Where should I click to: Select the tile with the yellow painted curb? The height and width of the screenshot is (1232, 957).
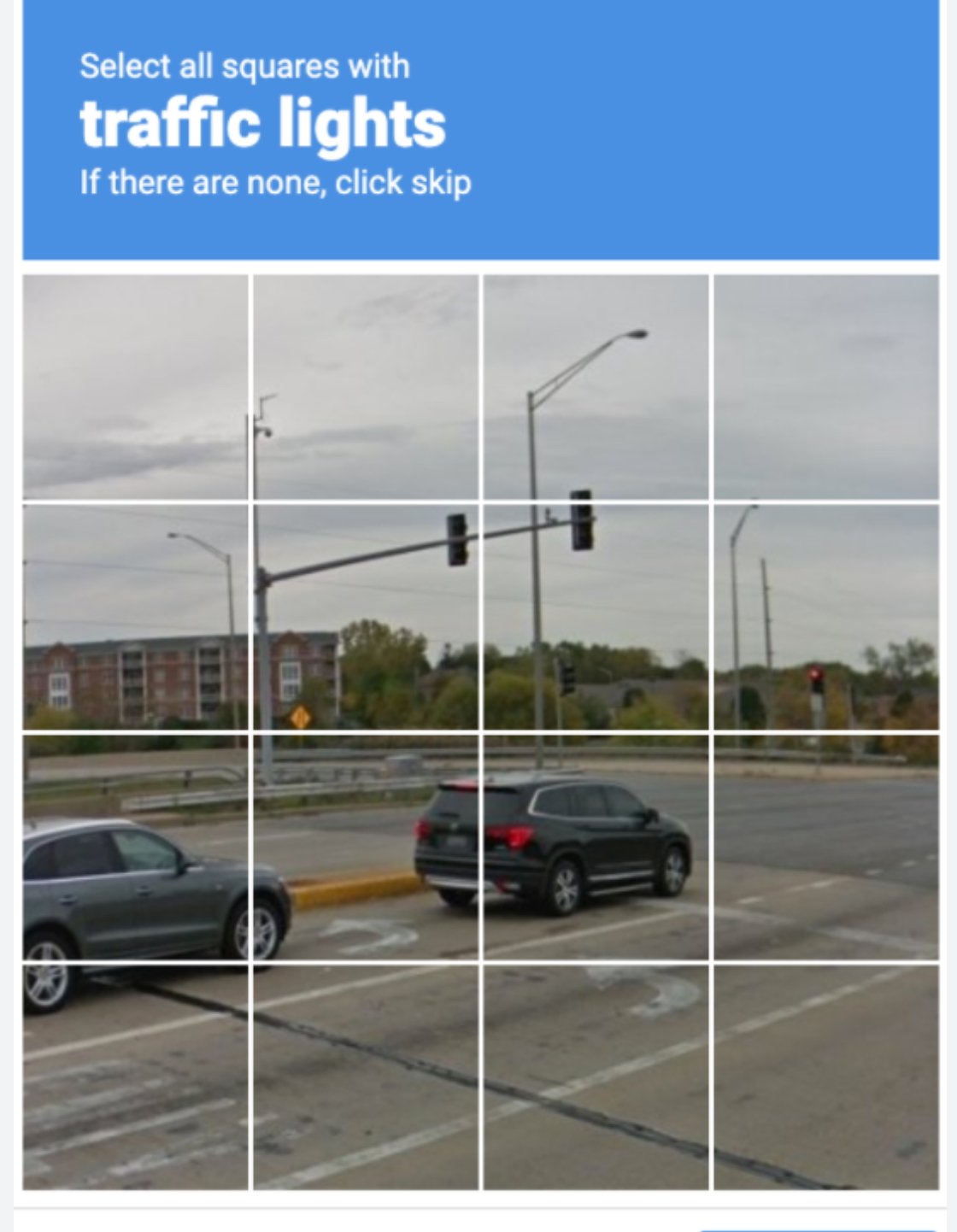[x=366, y=848]
